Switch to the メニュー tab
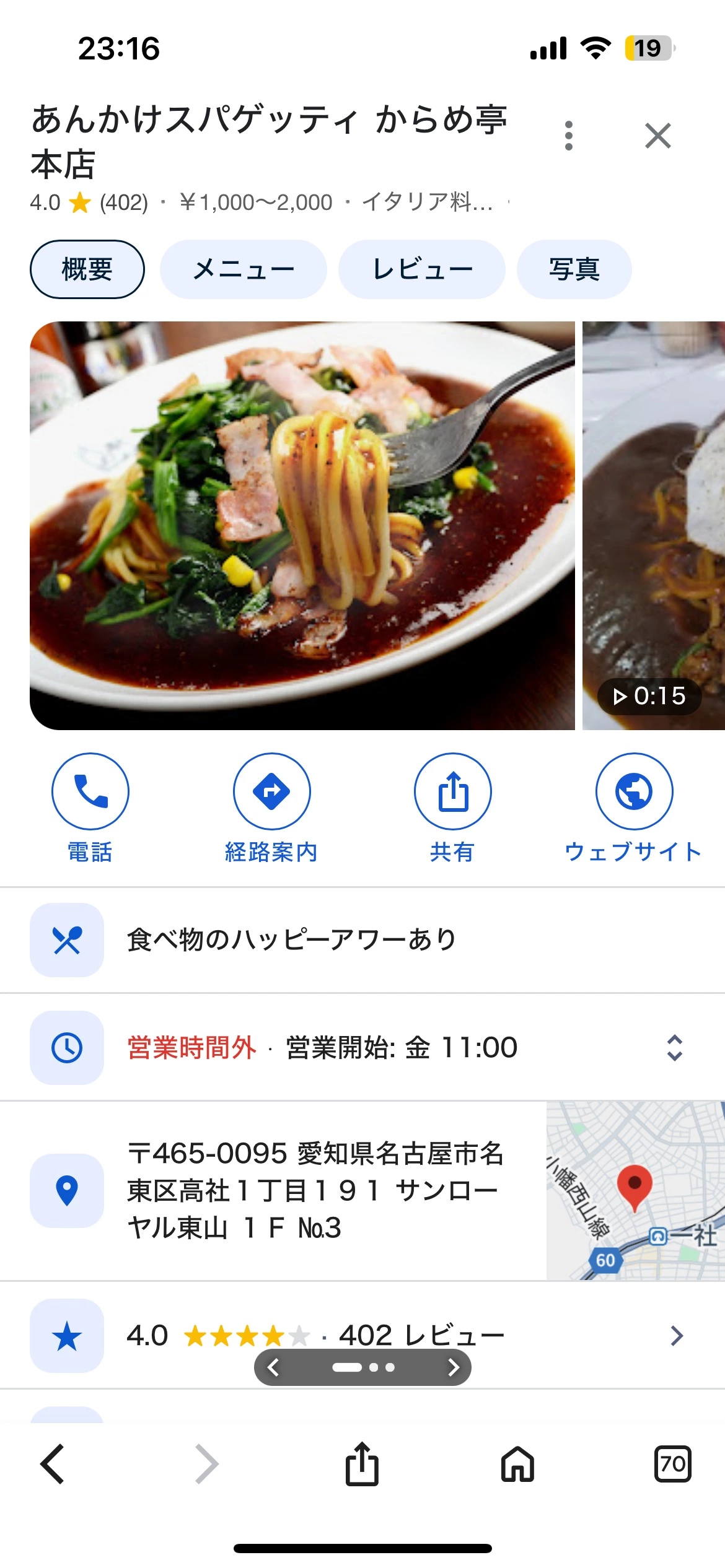The width and height of the screenshot is (725, 1568). (243, 269)
